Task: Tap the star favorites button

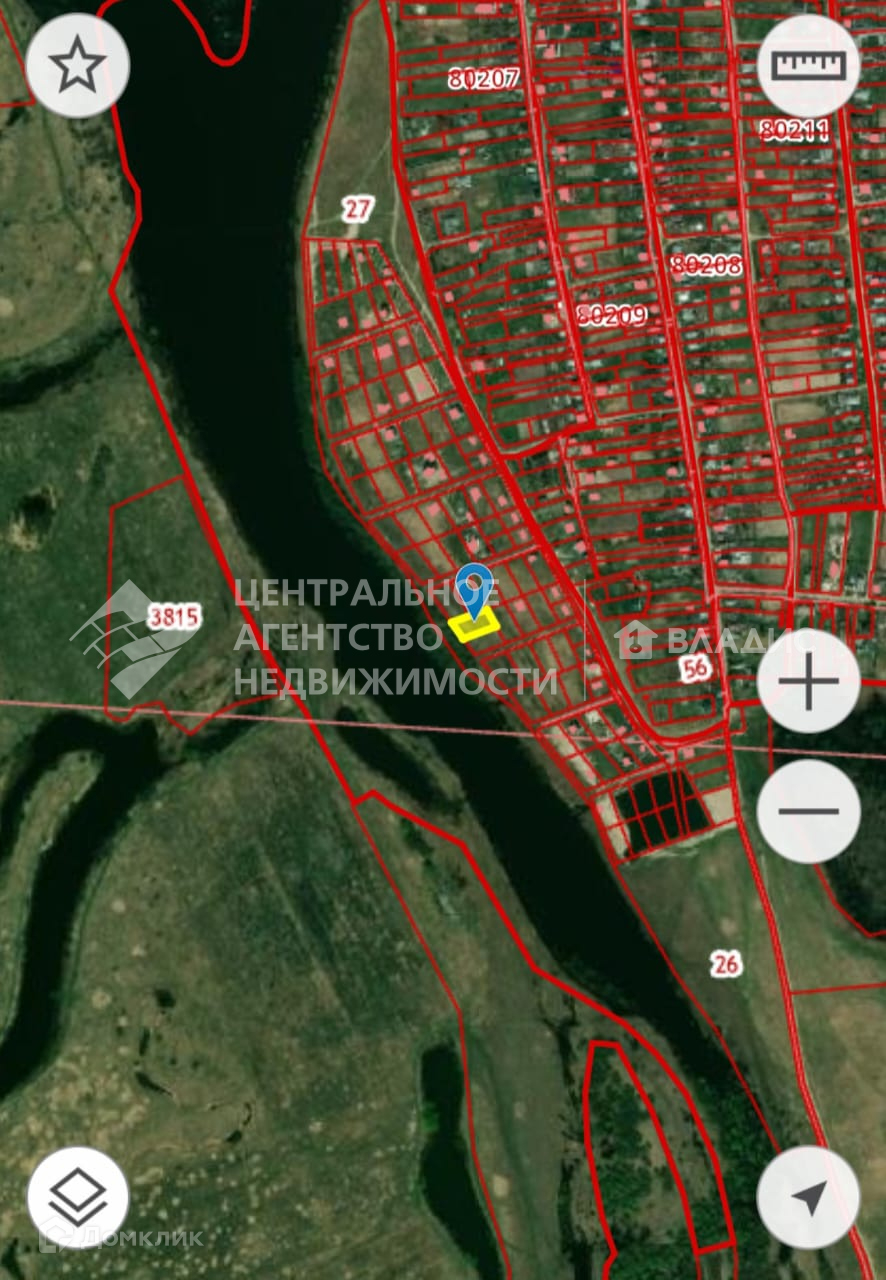Action: 78,66
